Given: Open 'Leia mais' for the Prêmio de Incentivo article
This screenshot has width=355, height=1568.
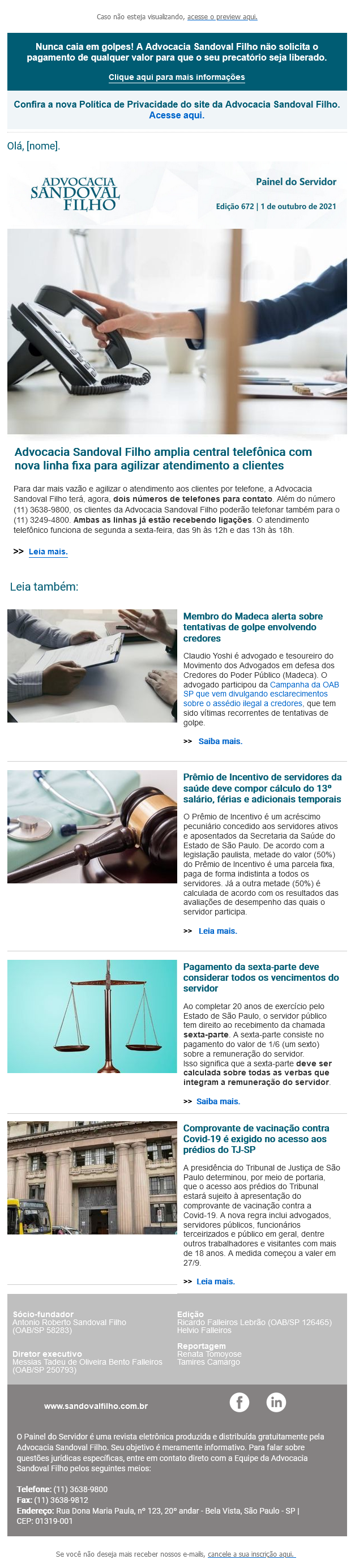Looking at the screenshot, I should click(x=218, y=932).
